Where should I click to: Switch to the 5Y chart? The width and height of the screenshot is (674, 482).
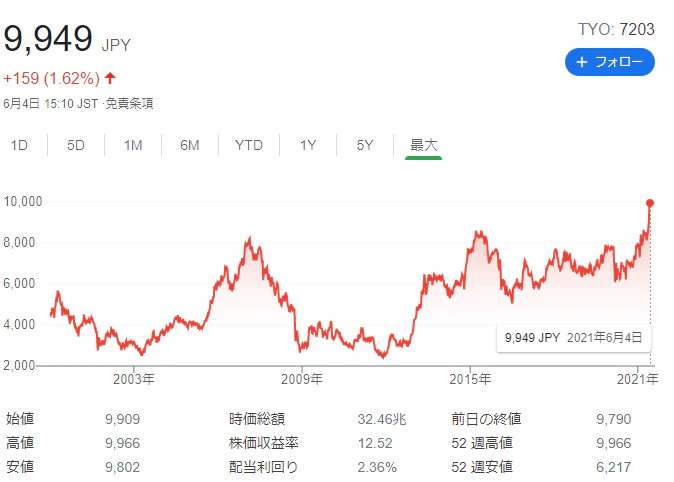point(365,145)
